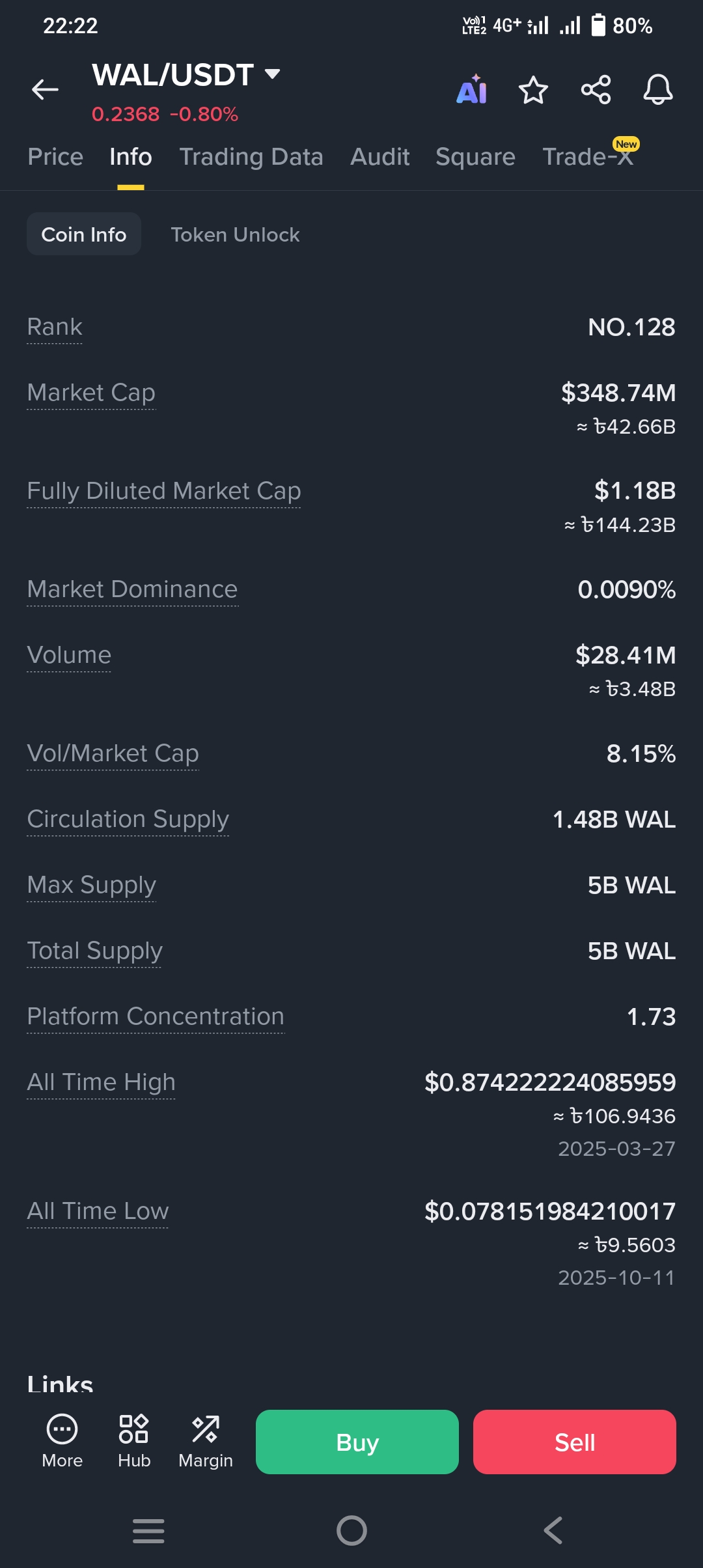Select the Token Unlock chip
Viewport: 703px width, 1568px height.
point(235,234)
